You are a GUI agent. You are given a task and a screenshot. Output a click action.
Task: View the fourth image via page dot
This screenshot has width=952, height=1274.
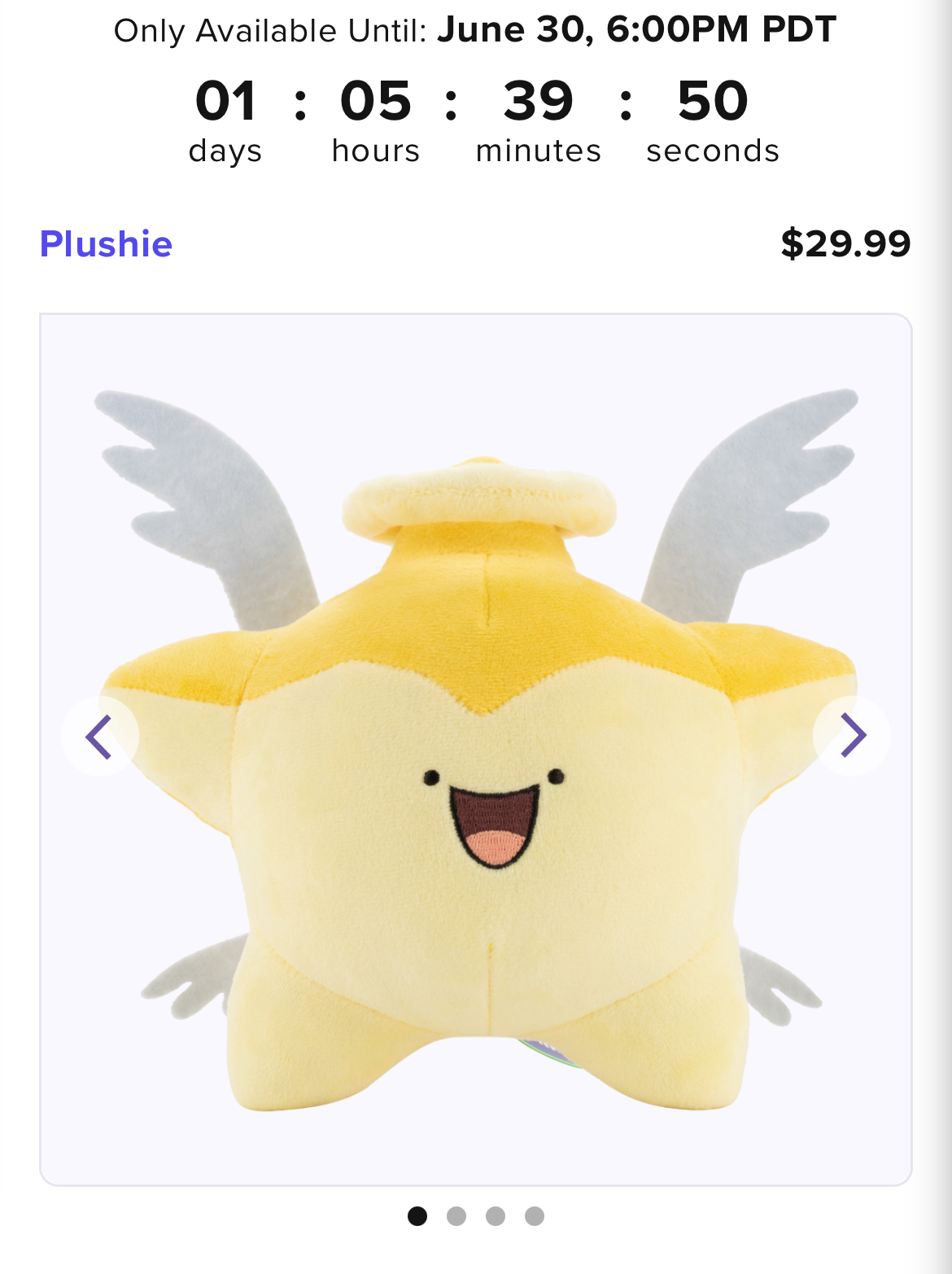[535, 1216]
